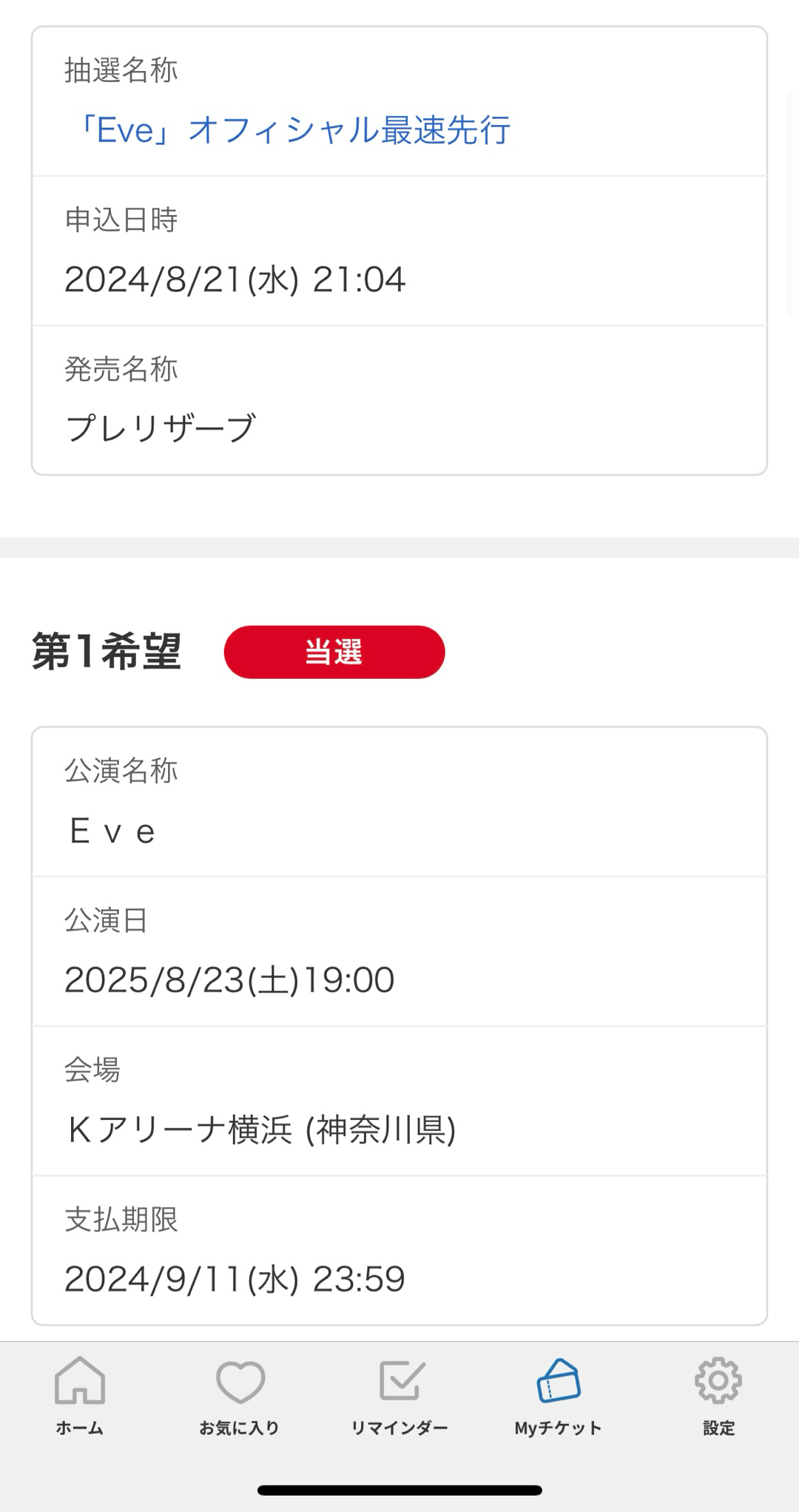
Task: Select the Myチケット tab
Action: (x=559, y=1394)
